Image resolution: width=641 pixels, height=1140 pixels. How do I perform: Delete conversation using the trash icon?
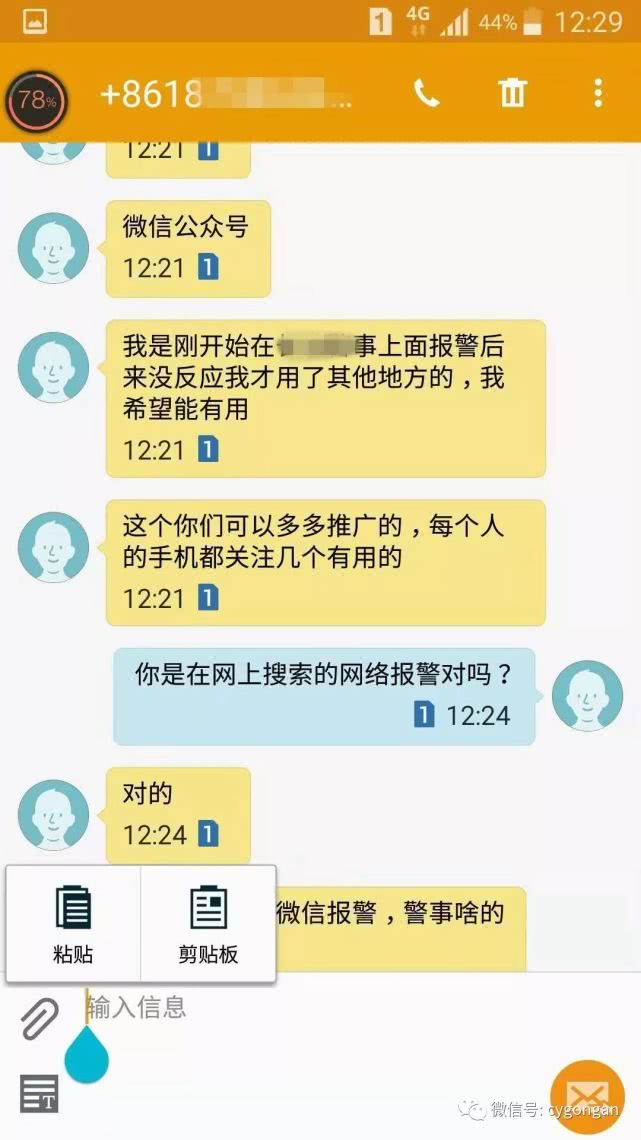pyautogui.click(x=512, y=93)
